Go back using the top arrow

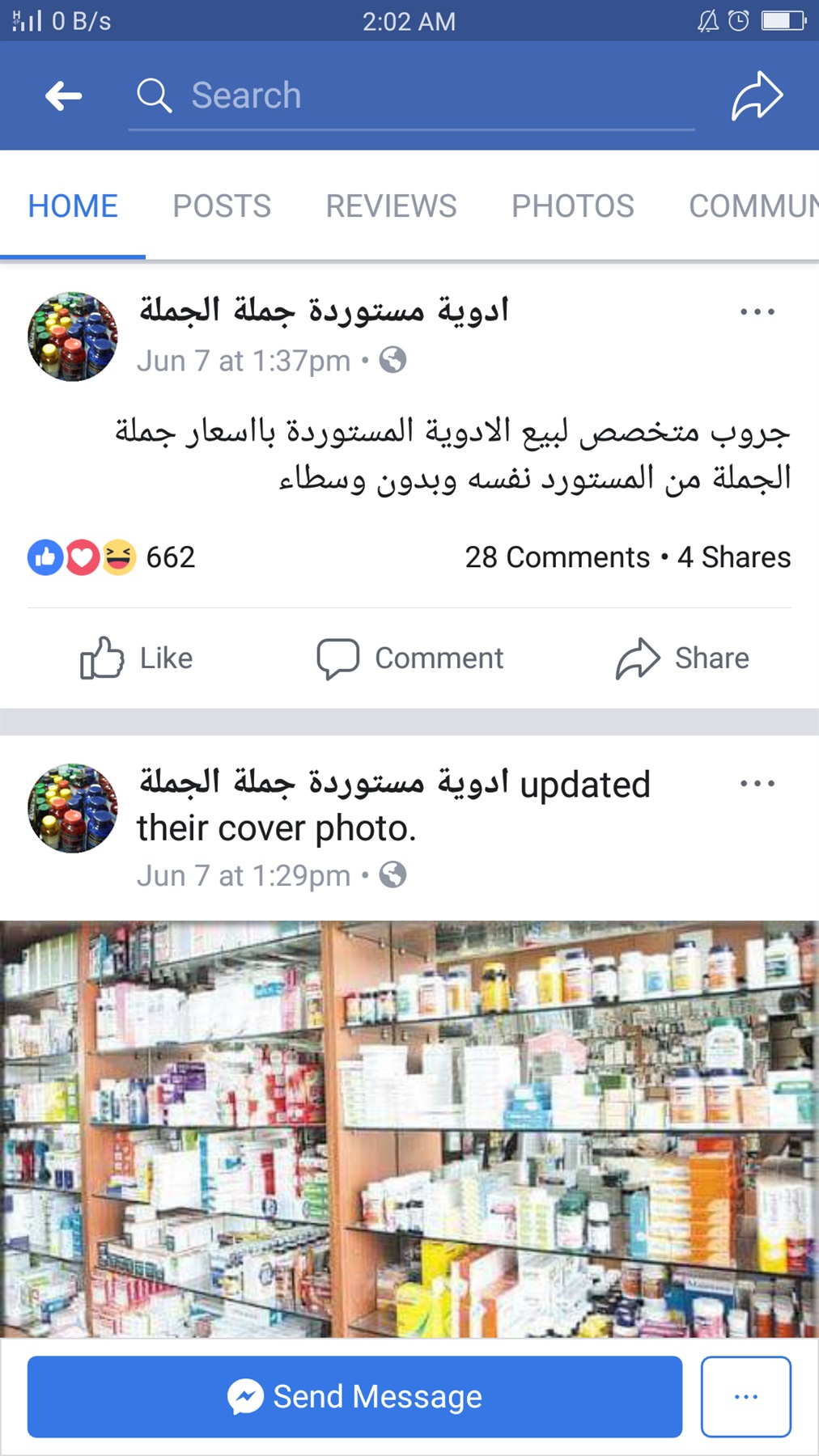(63, 96)
